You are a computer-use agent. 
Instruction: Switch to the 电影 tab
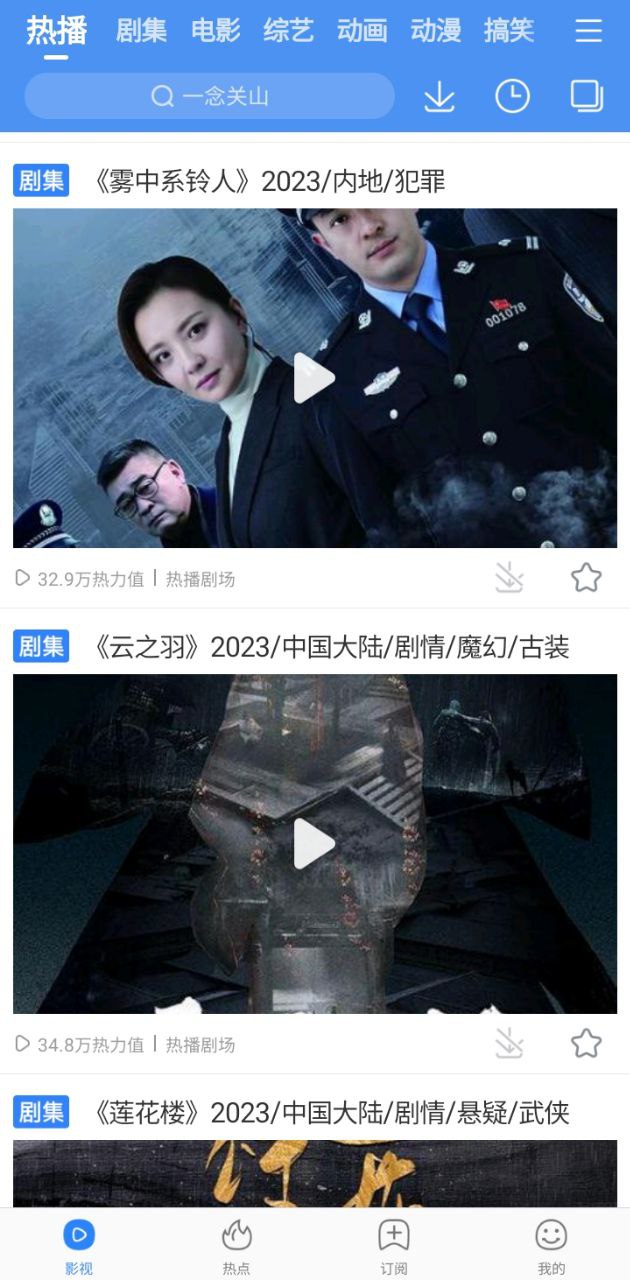pos(216,31)
